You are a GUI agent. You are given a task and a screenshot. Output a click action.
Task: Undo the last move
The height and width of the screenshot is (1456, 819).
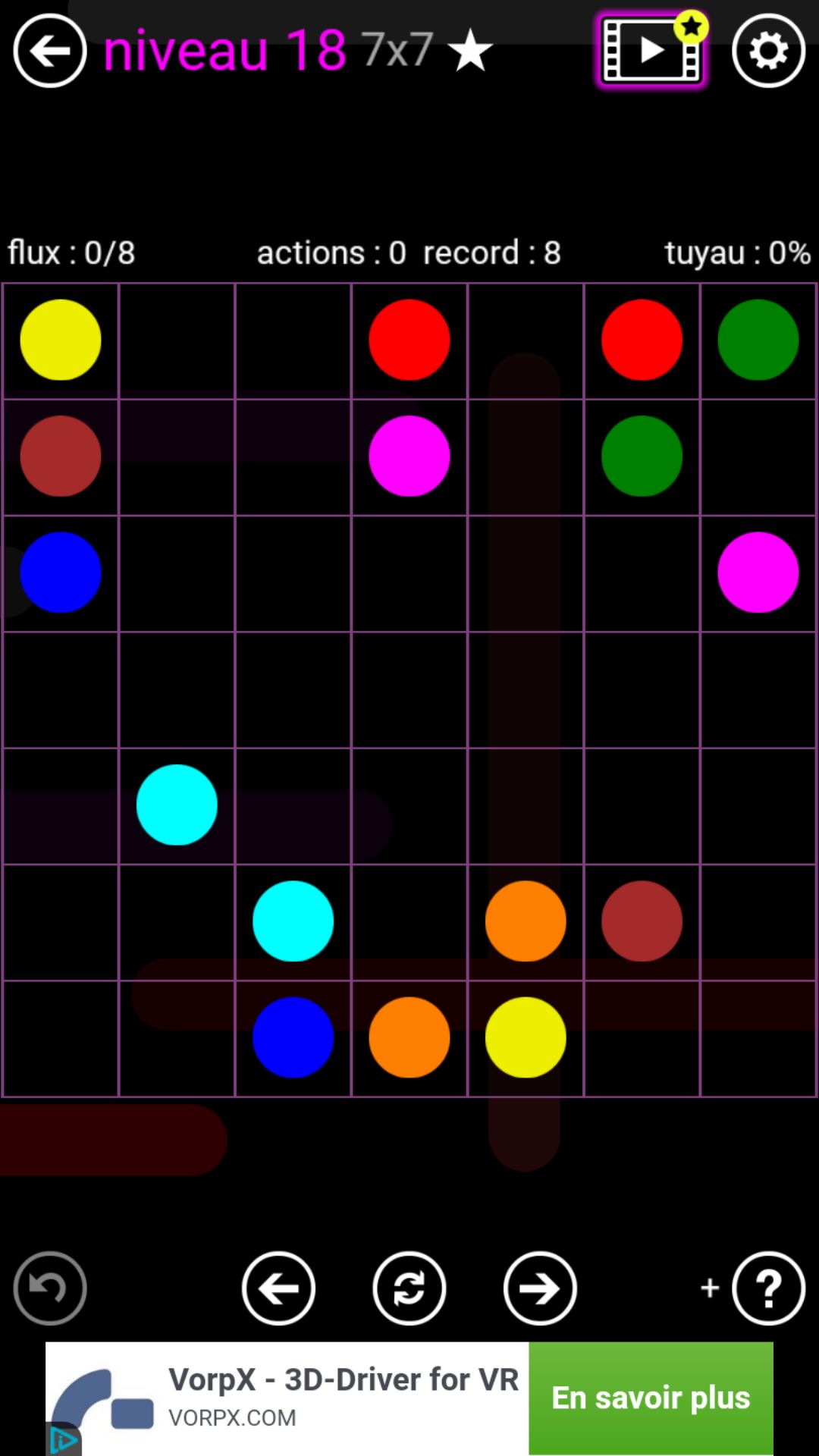pos(50,1288)
